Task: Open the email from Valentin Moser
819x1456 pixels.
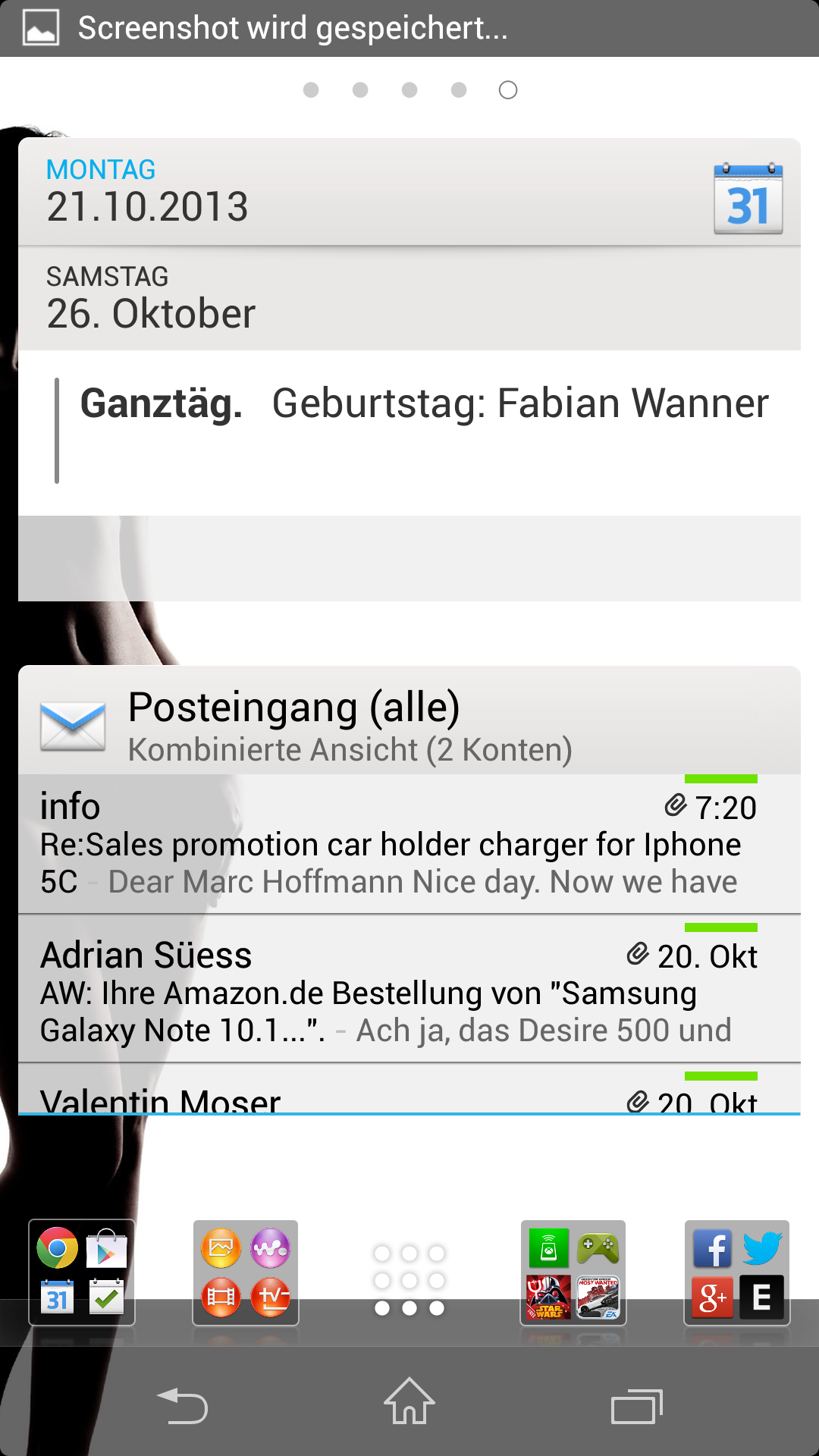Action: pos(409,1090)
